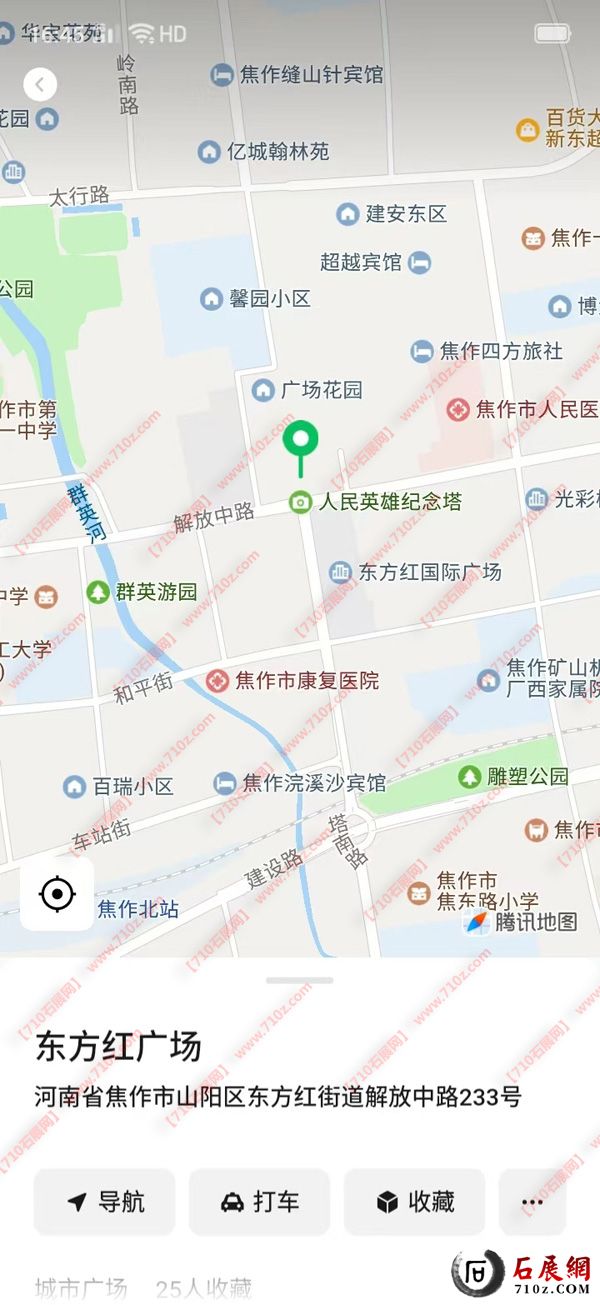Screen dimensions: 600x1305
Task: Select 雕塑公园 park marker
Action: click(469, 776)
